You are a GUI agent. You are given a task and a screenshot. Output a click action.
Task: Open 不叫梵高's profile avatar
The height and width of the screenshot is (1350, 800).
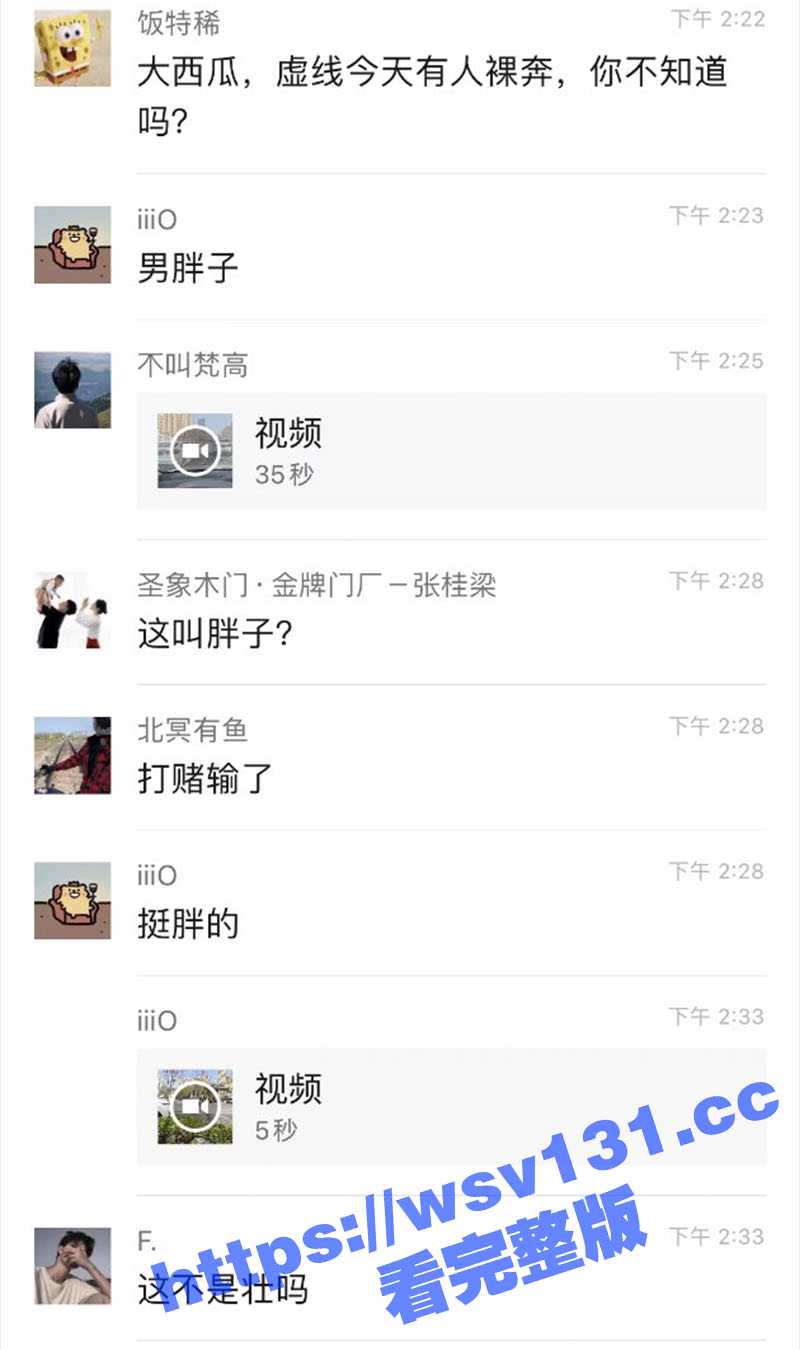point(70,389)
